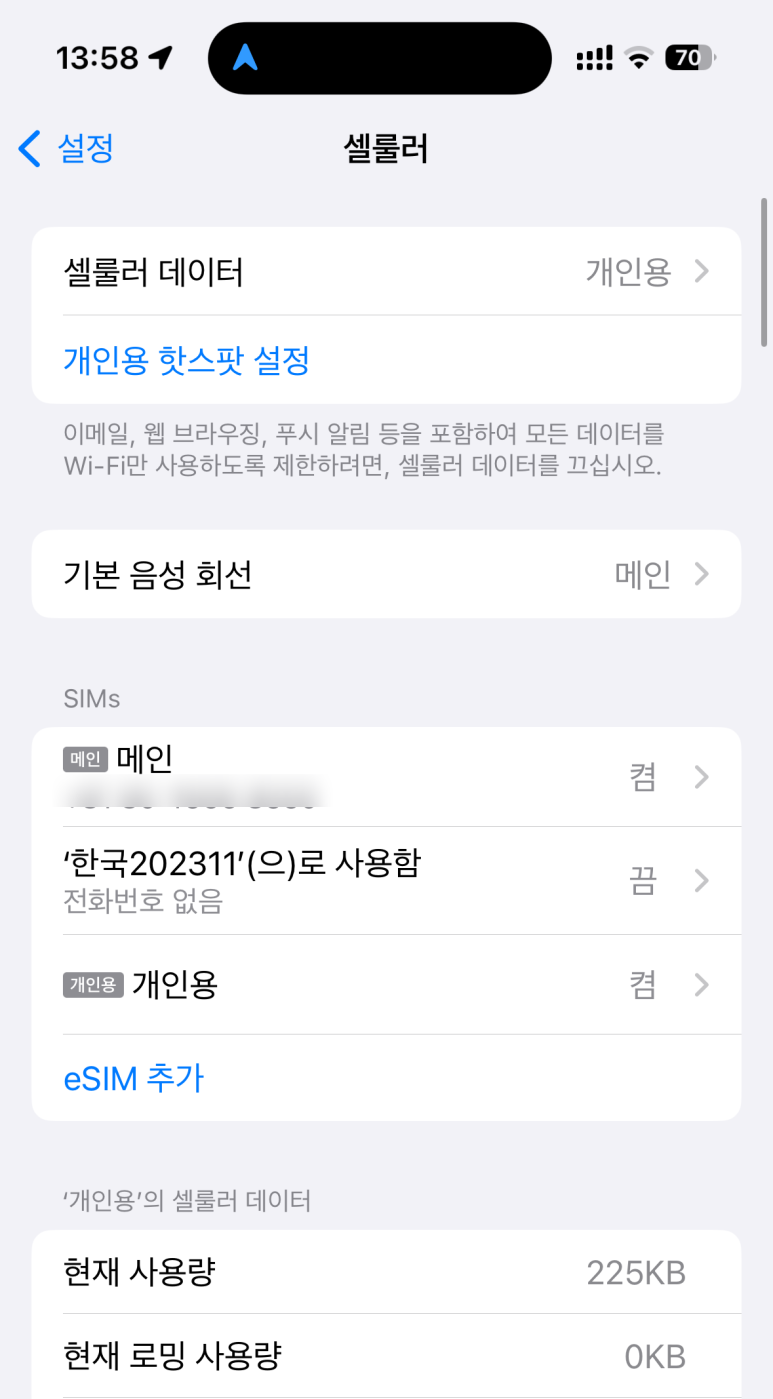The height and width of the screenshot is (1399, 773).
Task: Open 기본 음성 회선 settings
Action: click(386, 574)
